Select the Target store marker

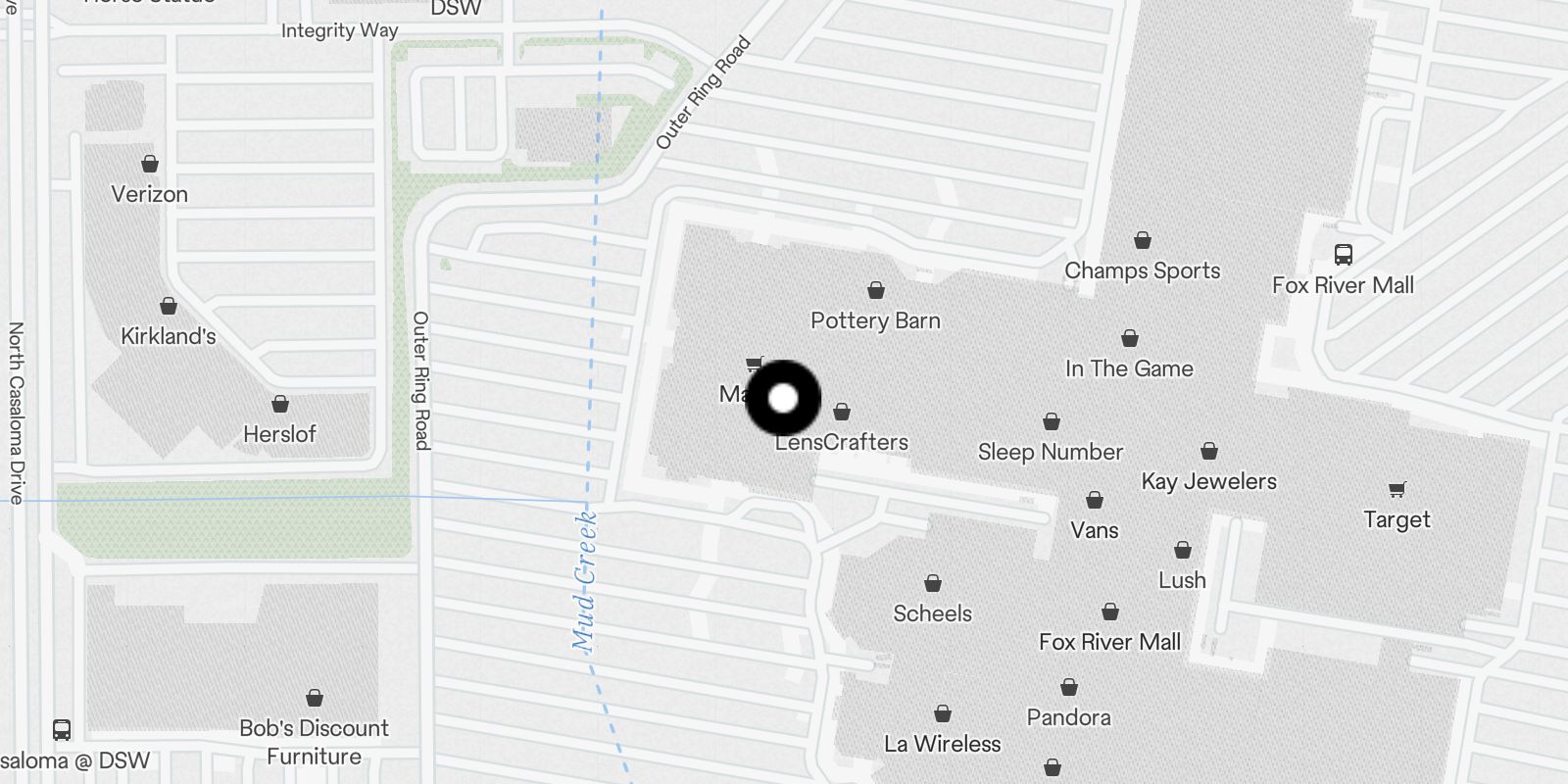point(1397,490)
